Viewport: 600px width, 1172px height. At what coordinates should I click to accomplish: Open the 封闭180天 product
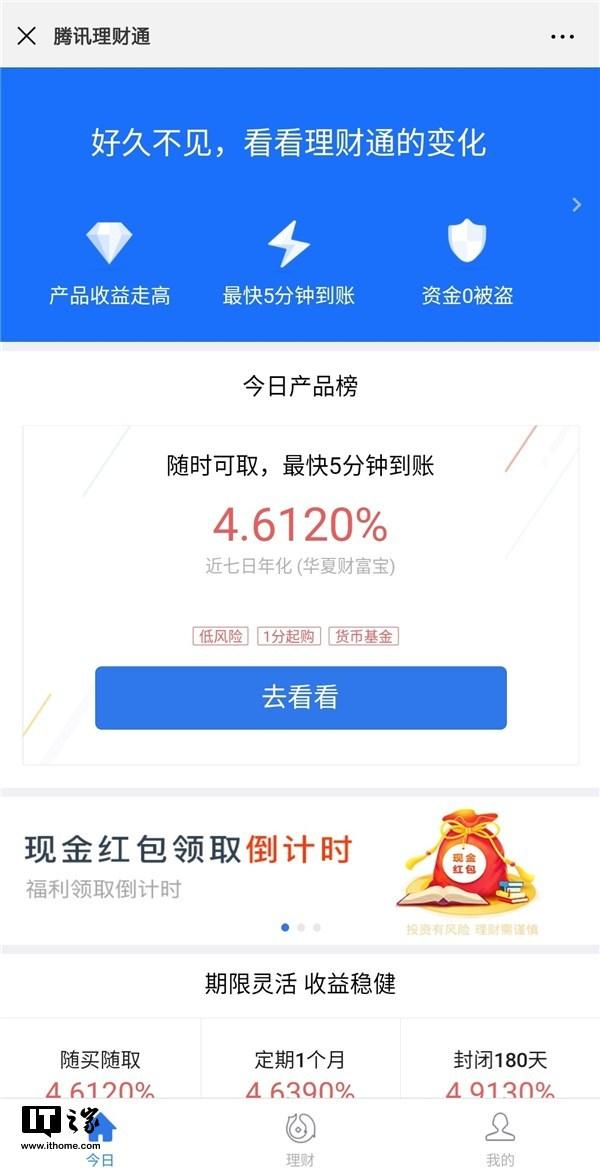[500, 1070]
